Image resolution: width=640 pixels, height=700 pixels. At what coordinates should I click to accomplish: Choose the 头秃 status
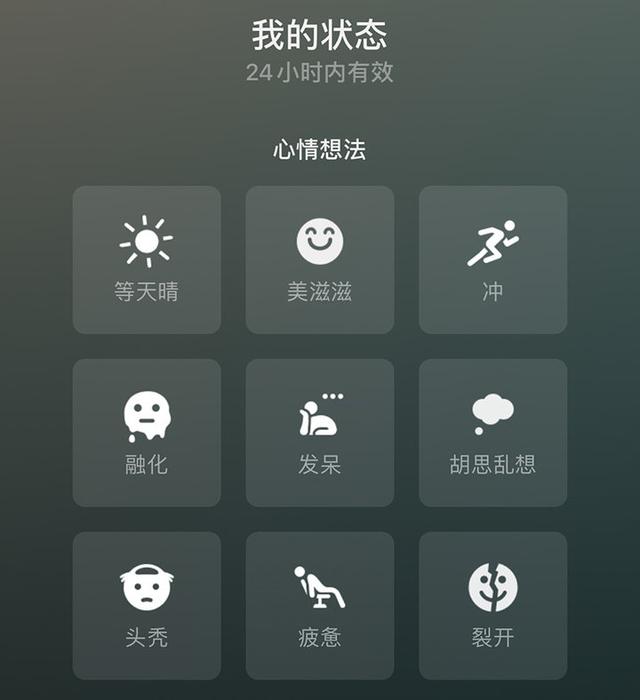click(147, 606)
